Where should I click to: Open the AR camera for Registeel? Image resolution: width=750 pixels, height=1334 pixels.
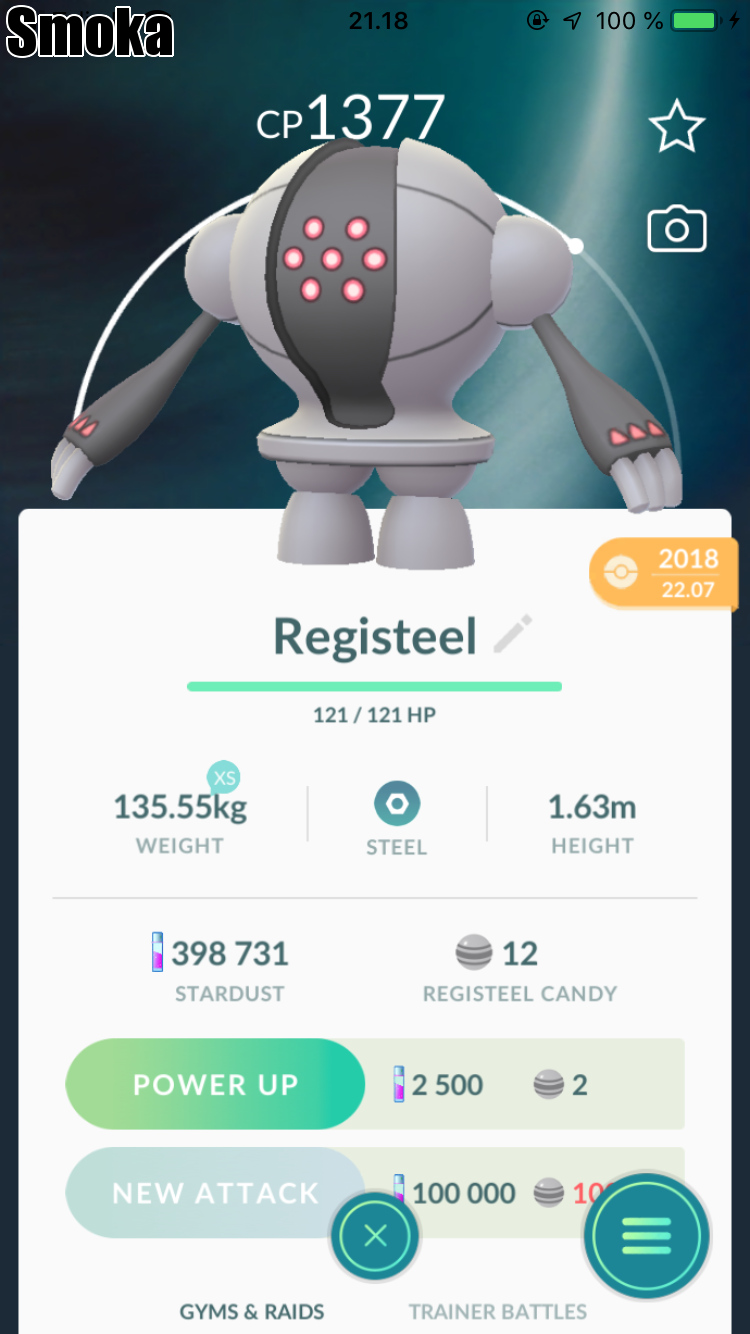click(677, 229)
